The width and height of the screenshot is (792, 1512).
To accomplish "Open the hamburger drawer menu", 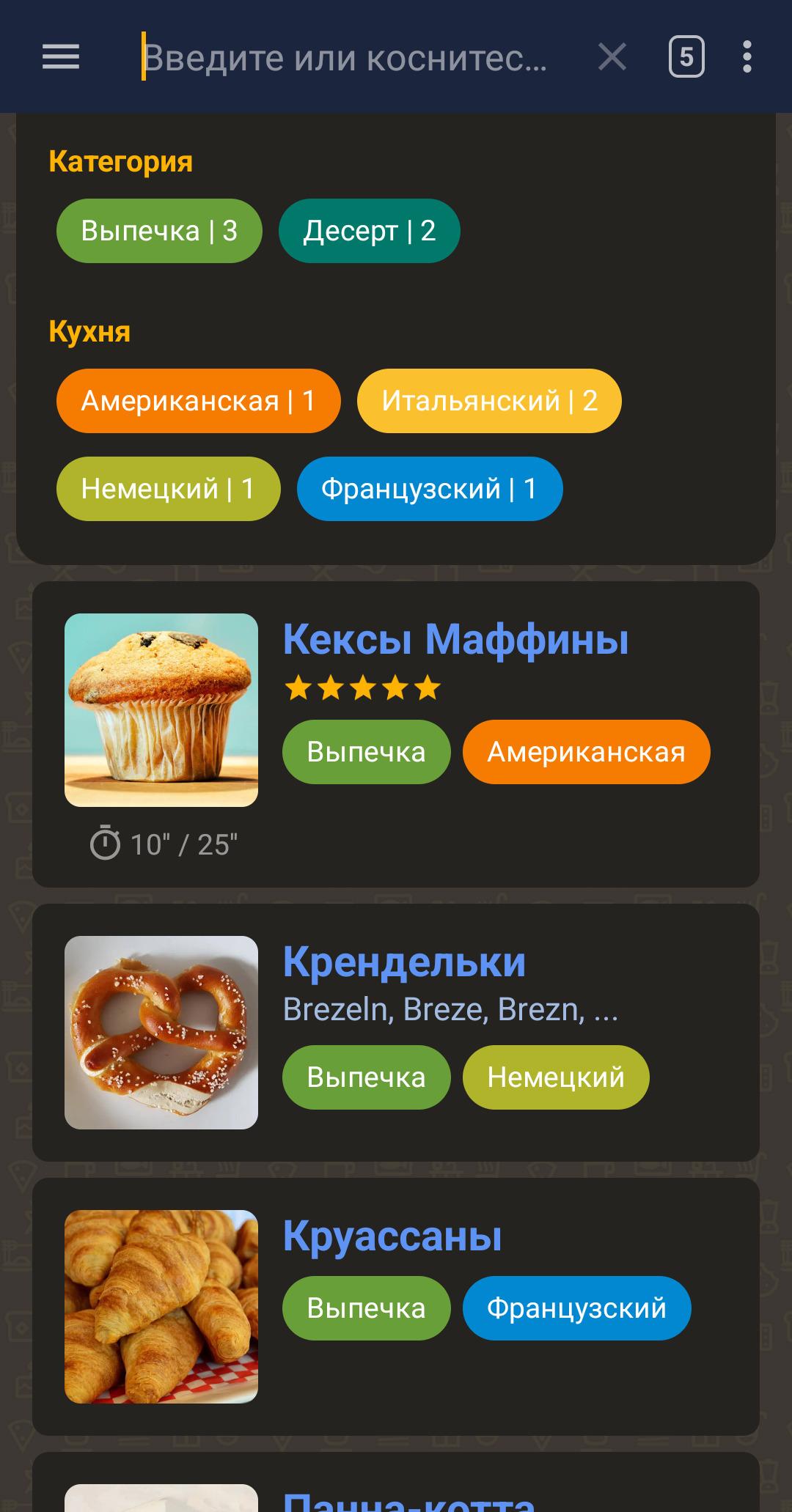I will 61,56.
